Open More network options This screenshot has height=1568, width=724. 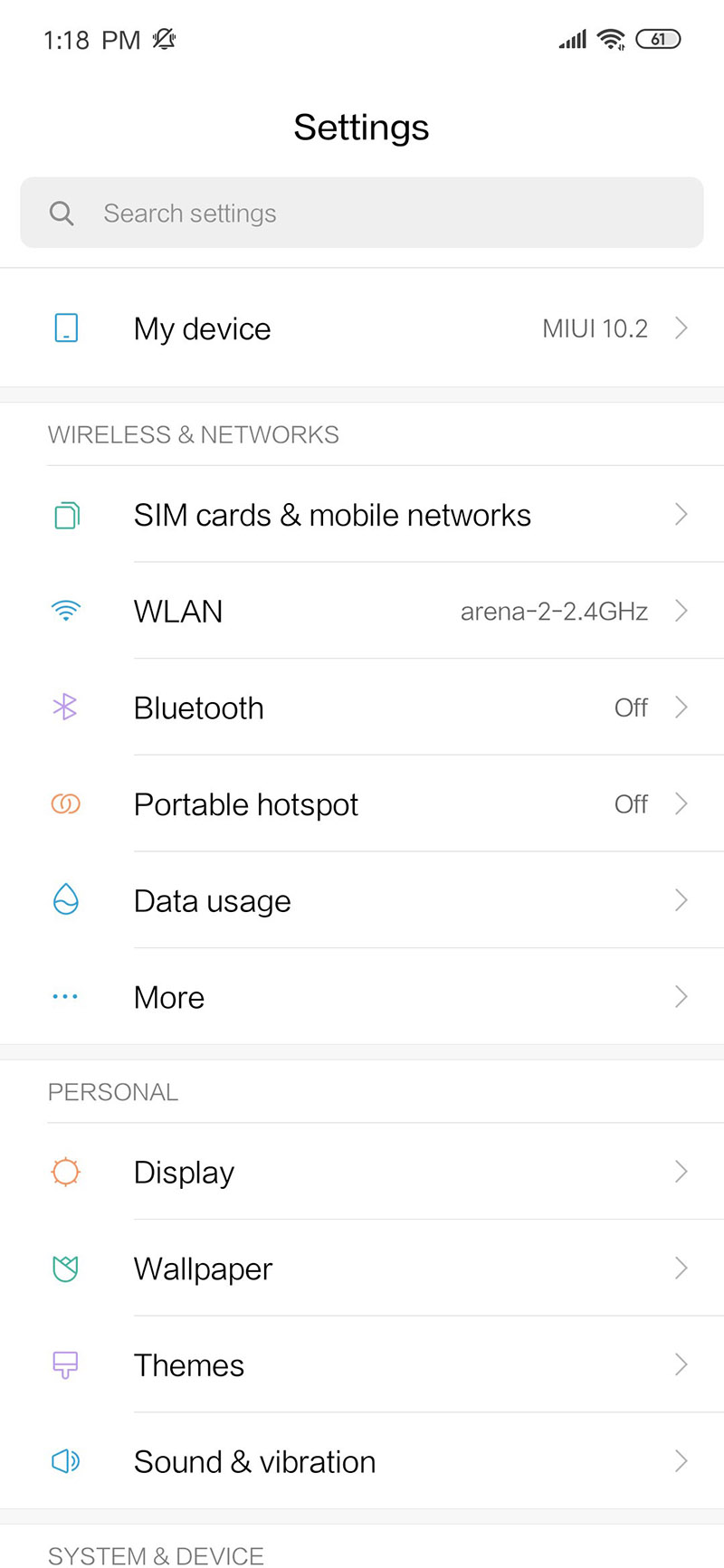coord(362,997)
